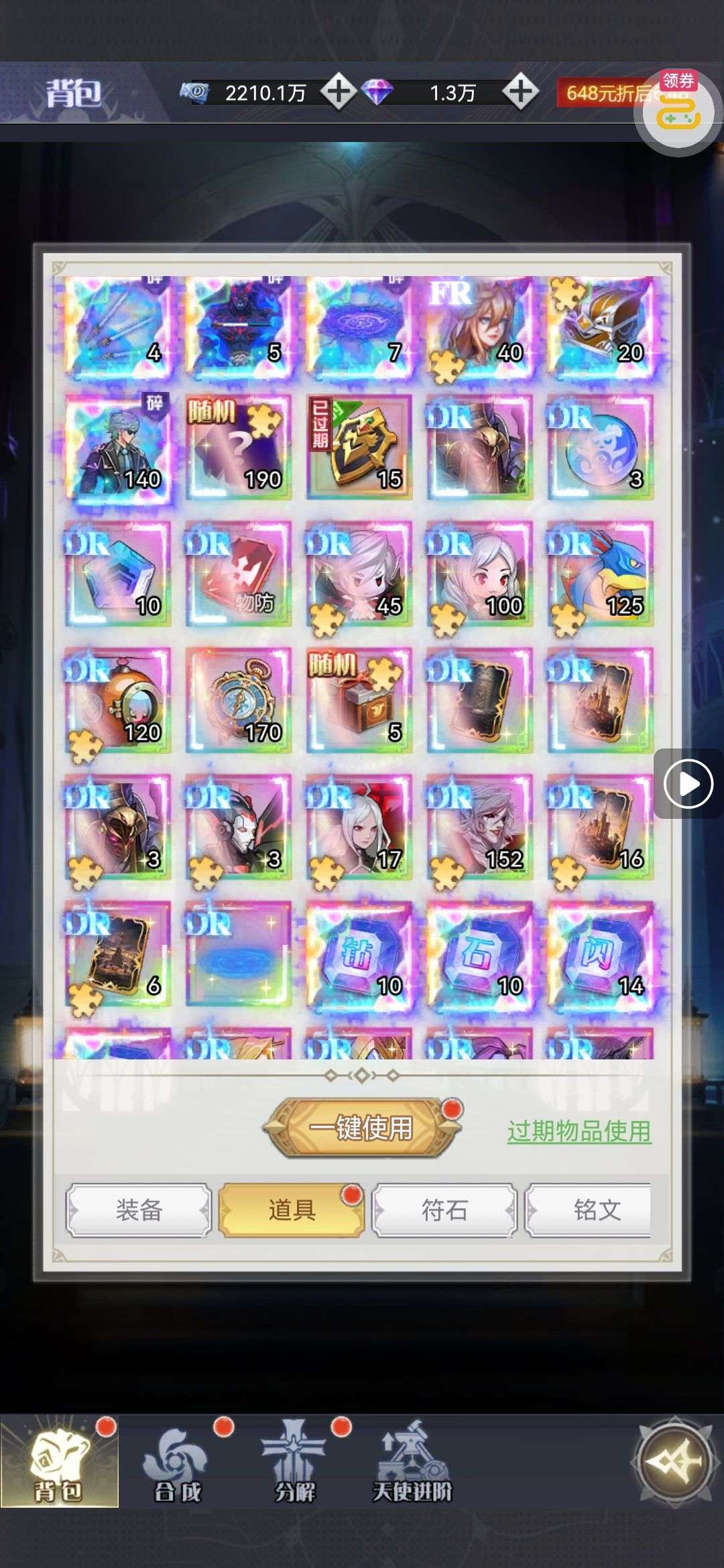724x1568 pixels.
Task: Select the 随机 fragment item with 190
Action: (x=239, y=446)
